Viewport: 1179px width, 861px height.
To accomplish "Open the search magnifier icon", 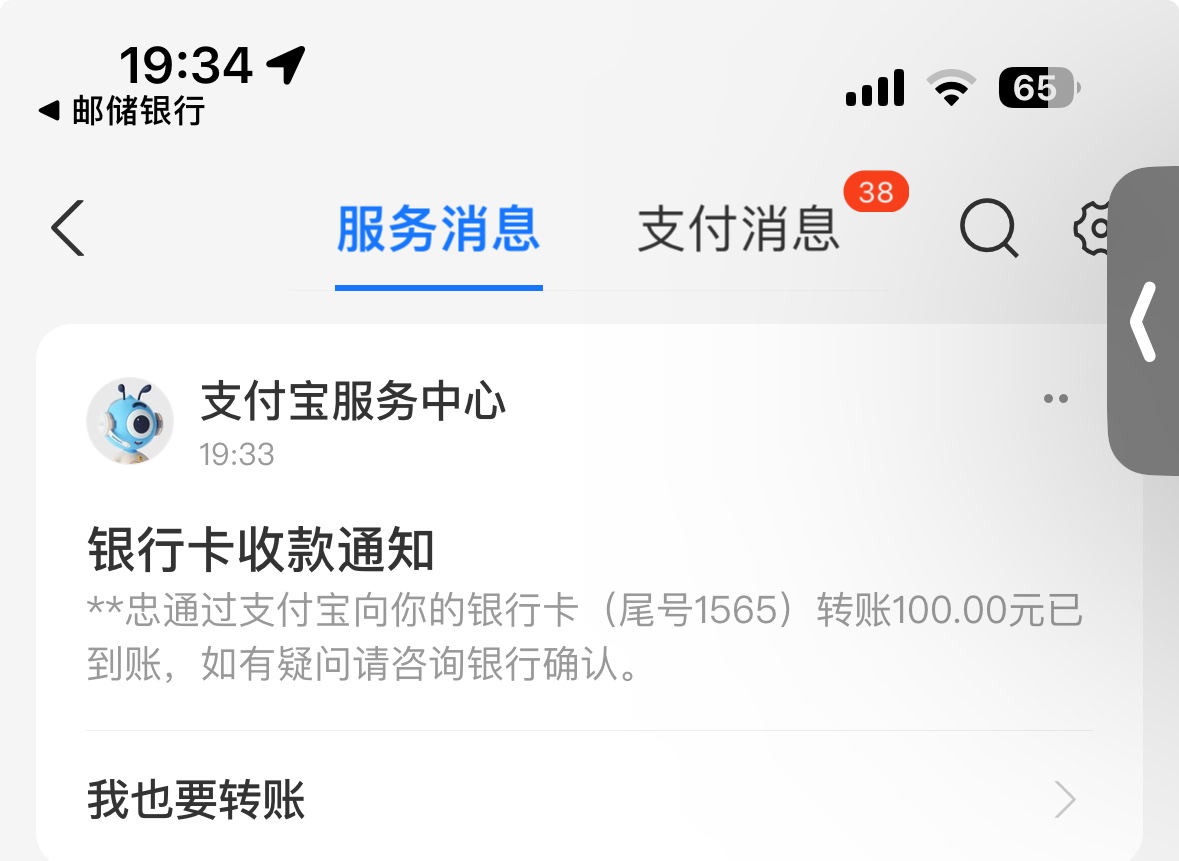I will tap(988, 229).
